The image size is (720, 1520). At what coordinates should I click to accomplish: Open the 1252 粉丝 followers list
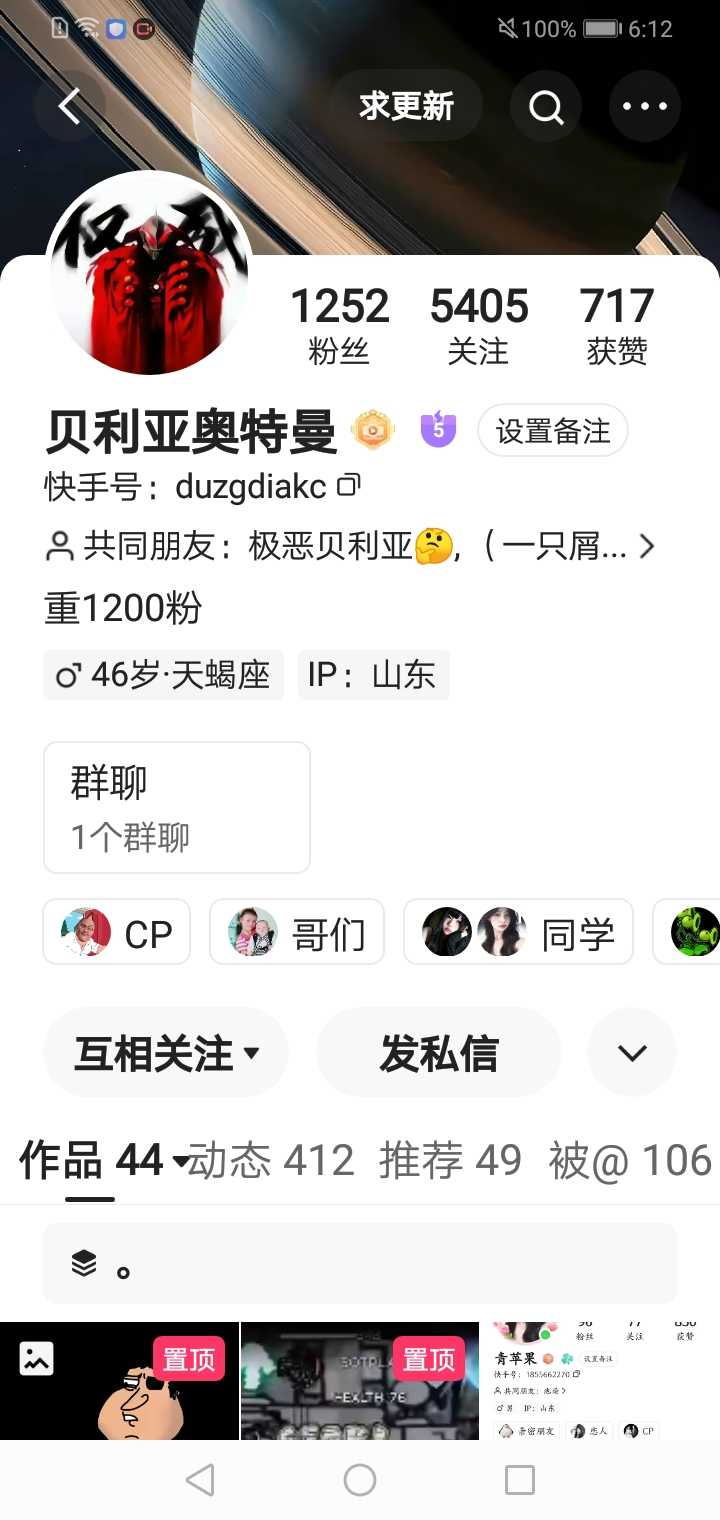click(339, 325)
